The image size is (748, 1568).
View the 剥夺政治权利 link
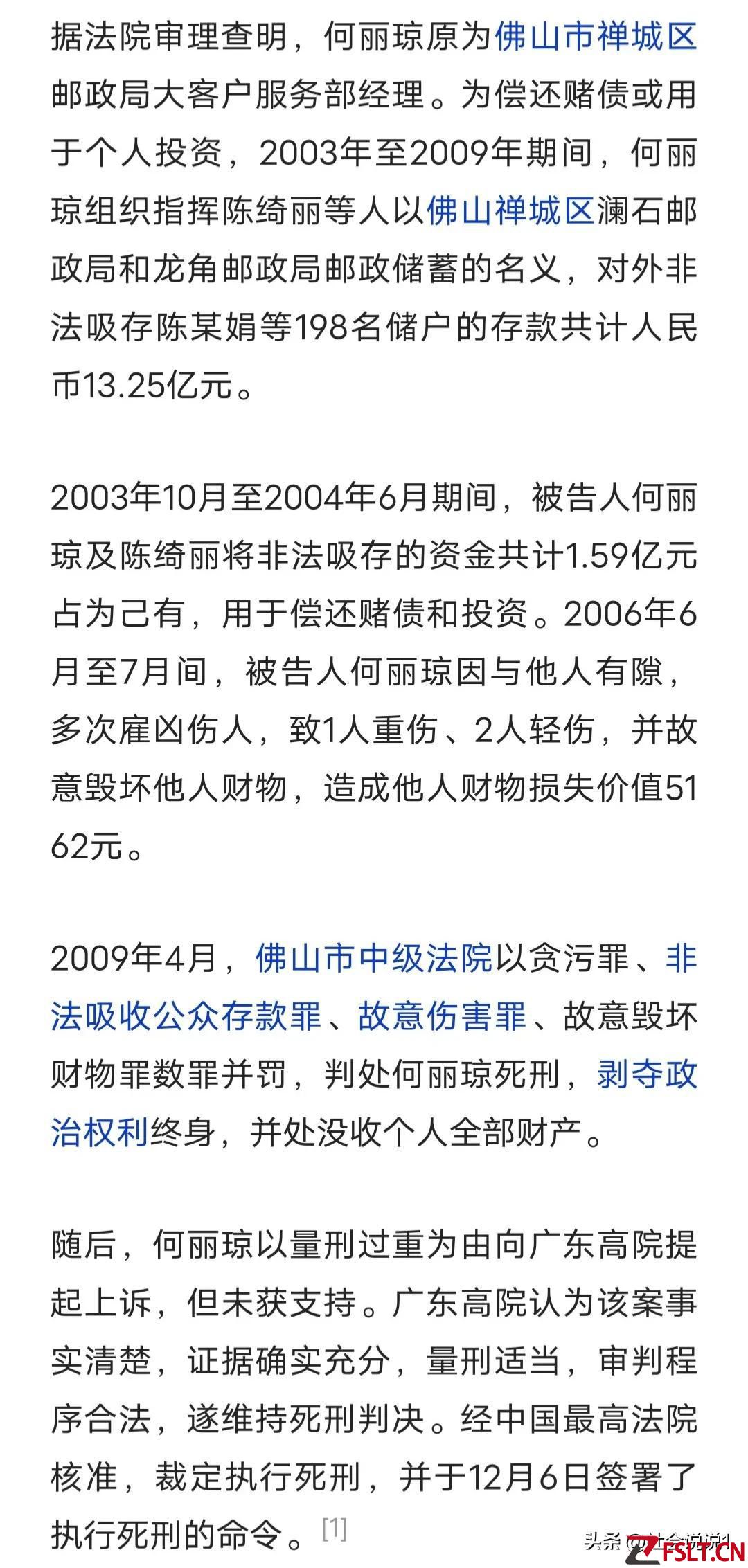pos(646,1075)
